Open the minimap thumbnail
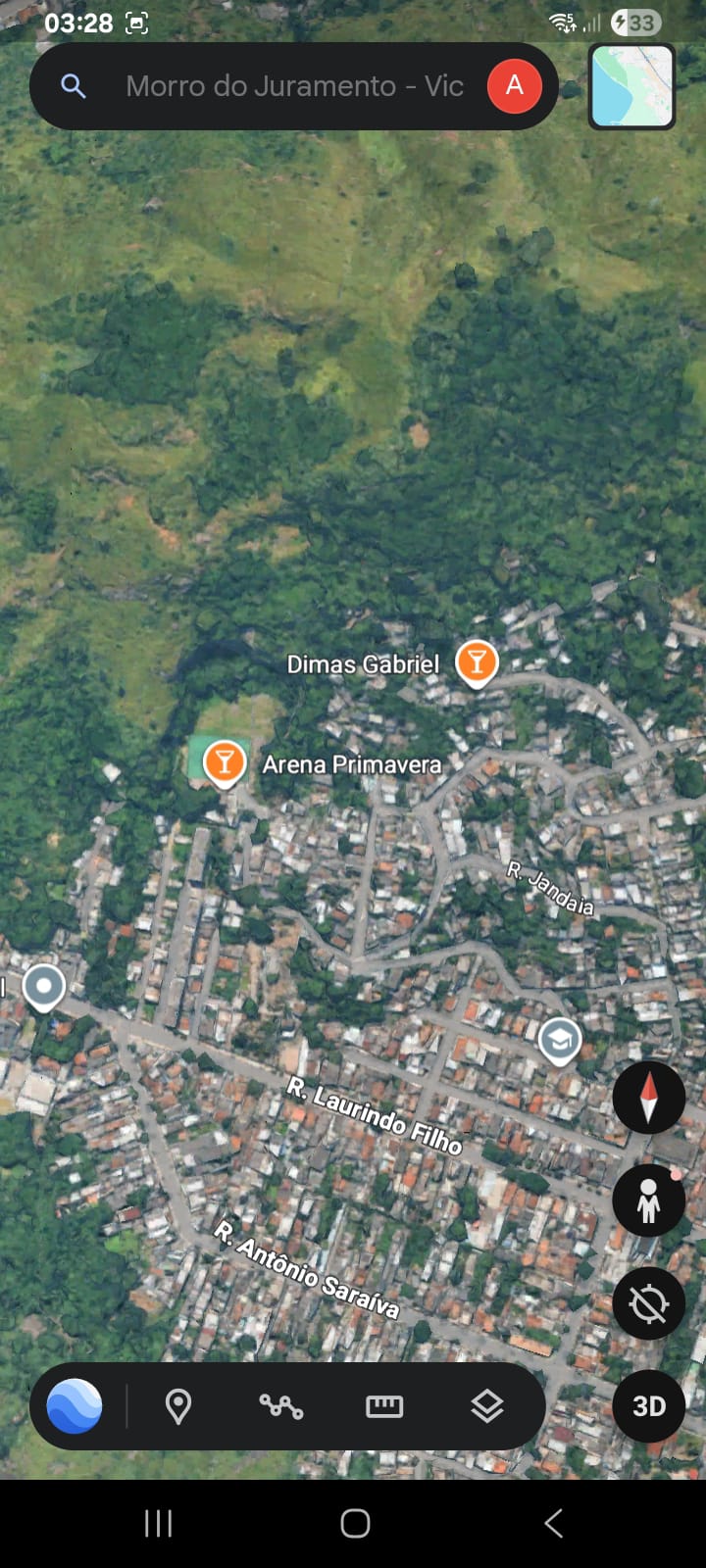Screen dimensions: 706x1568 631,86
